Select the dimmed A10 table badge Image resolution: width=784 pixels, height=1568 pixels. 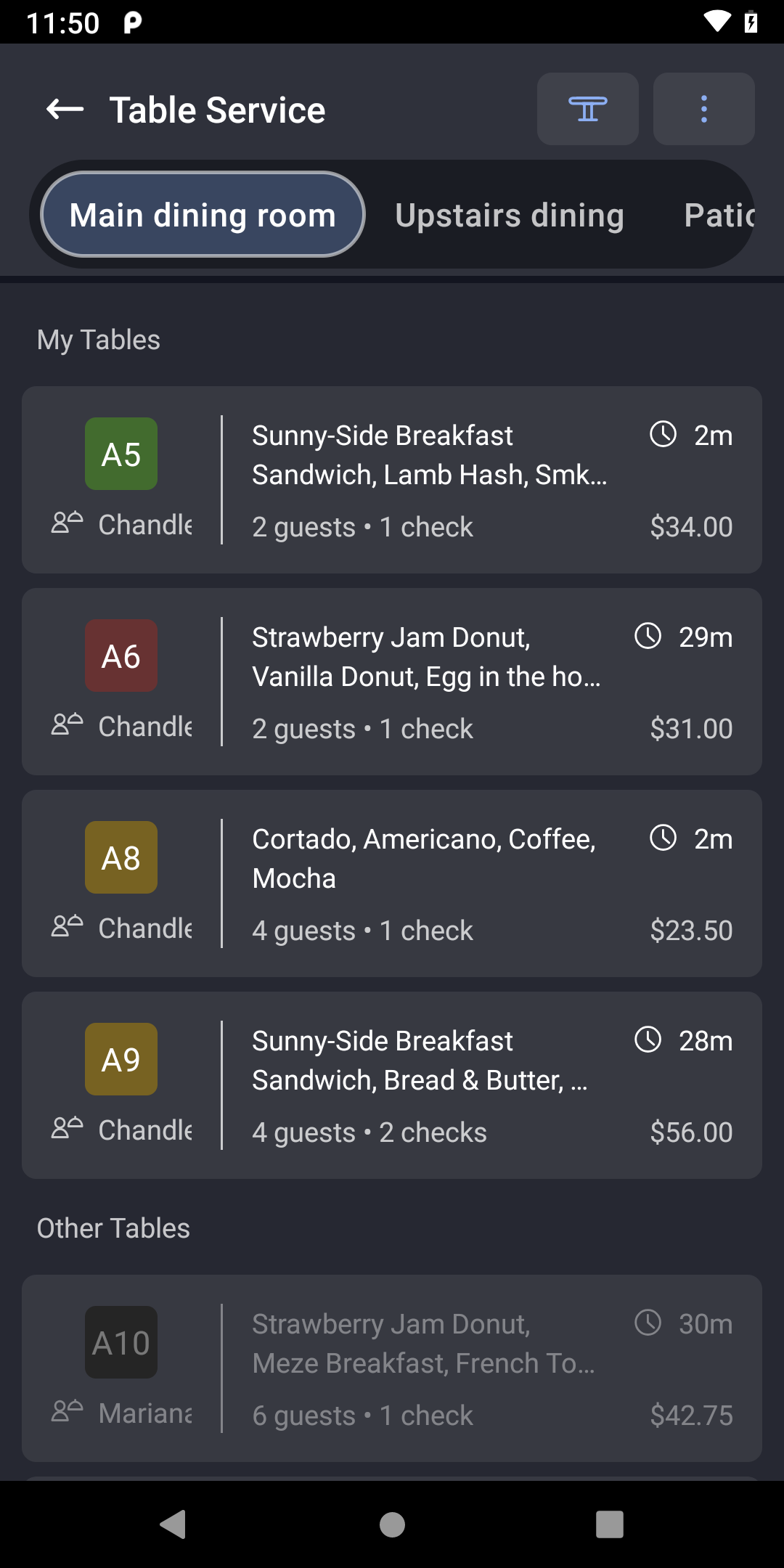coord(121,1342)
